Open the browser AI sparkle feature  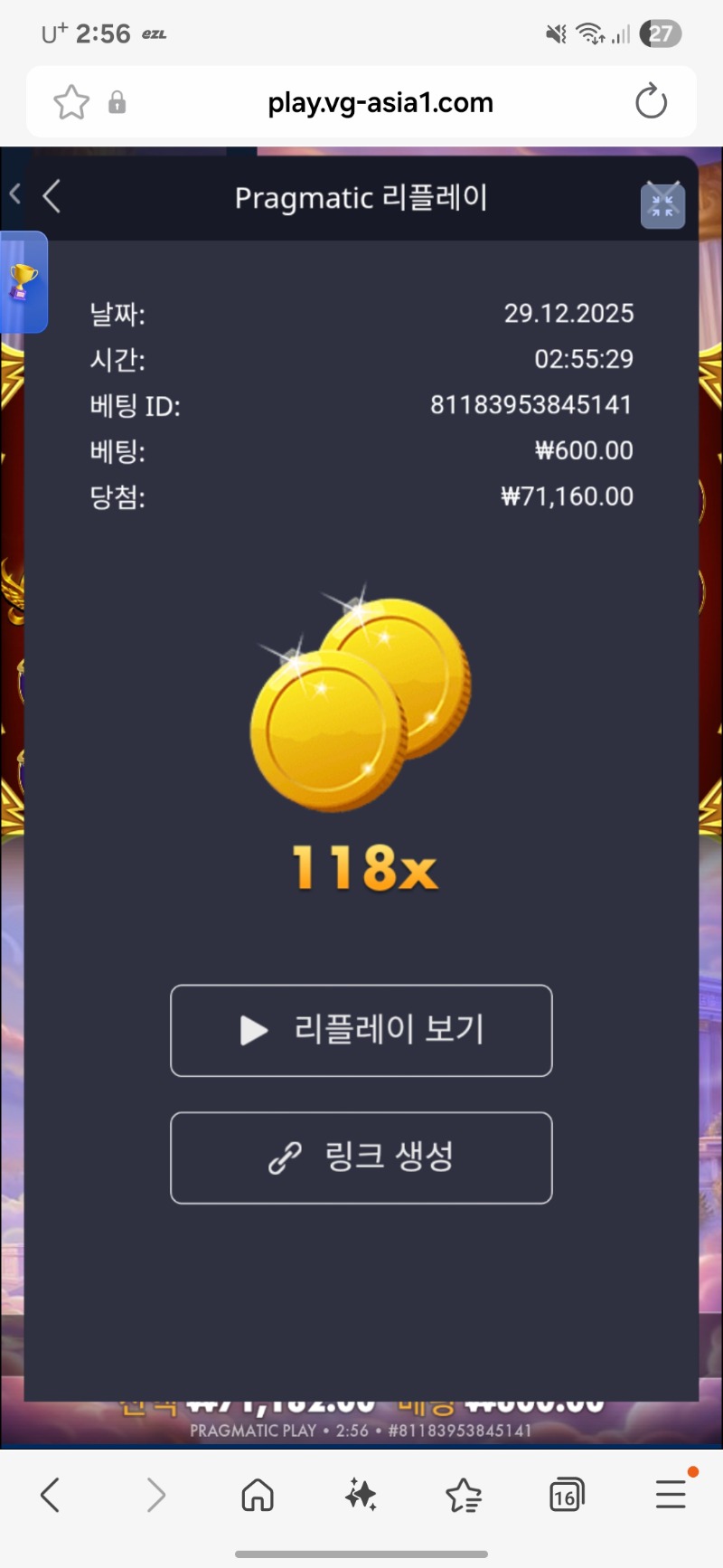361,1495
